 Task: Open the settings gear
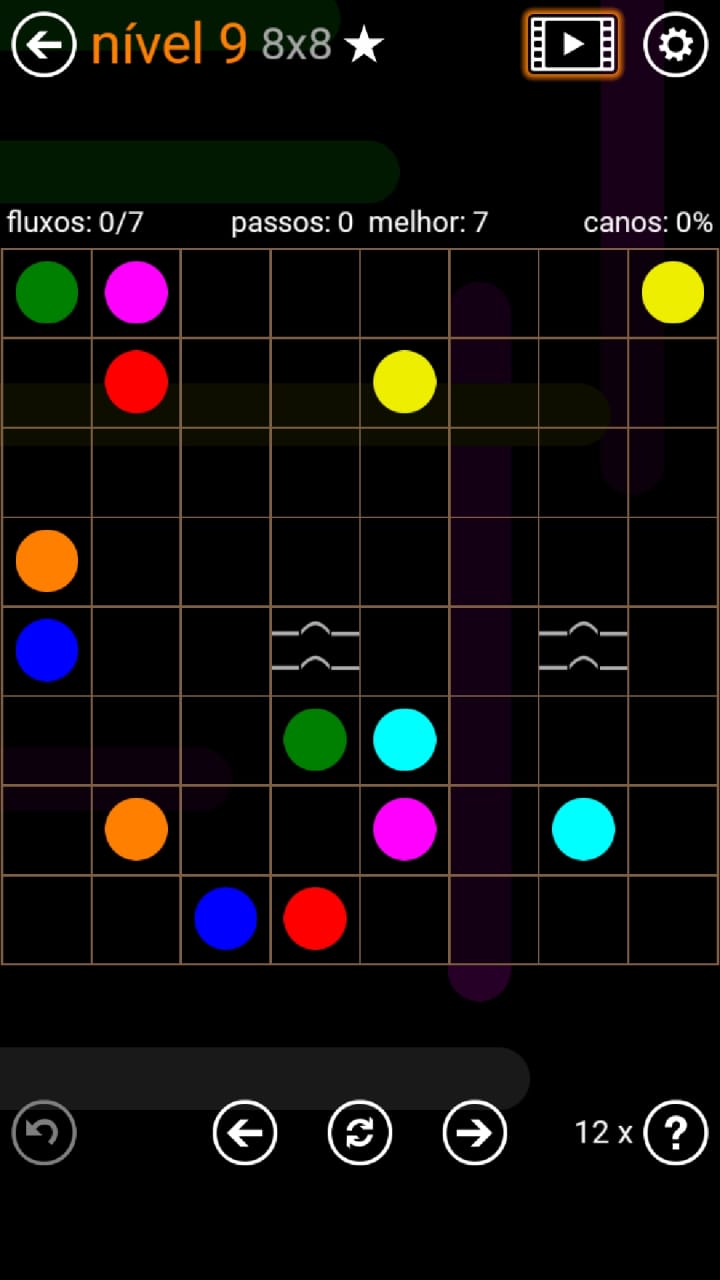[x=675, y=44]
